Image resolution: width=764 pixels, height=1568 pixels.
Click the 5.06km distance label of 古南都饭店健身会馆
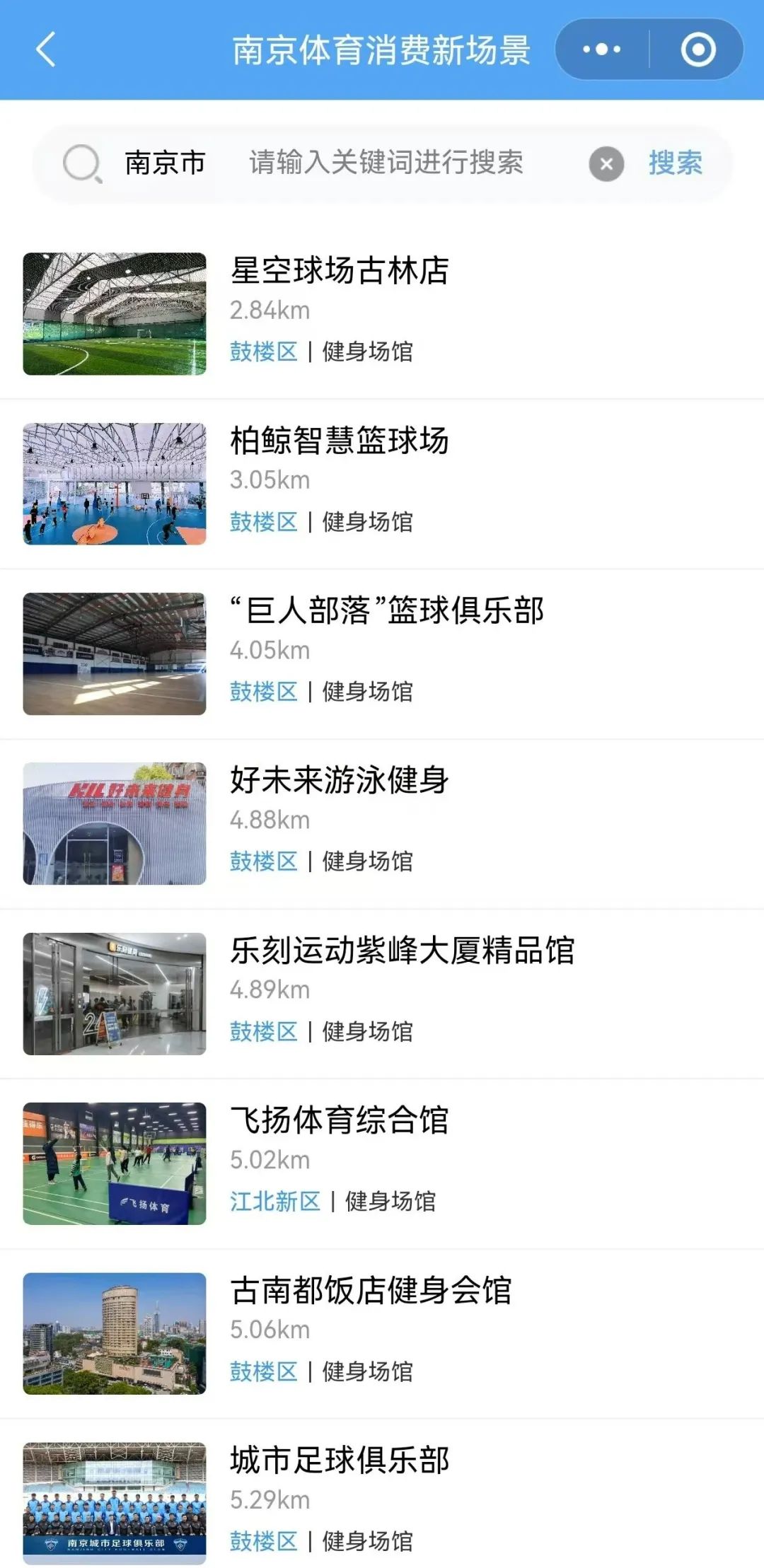pyautogui.click(x=270, y=1330)
